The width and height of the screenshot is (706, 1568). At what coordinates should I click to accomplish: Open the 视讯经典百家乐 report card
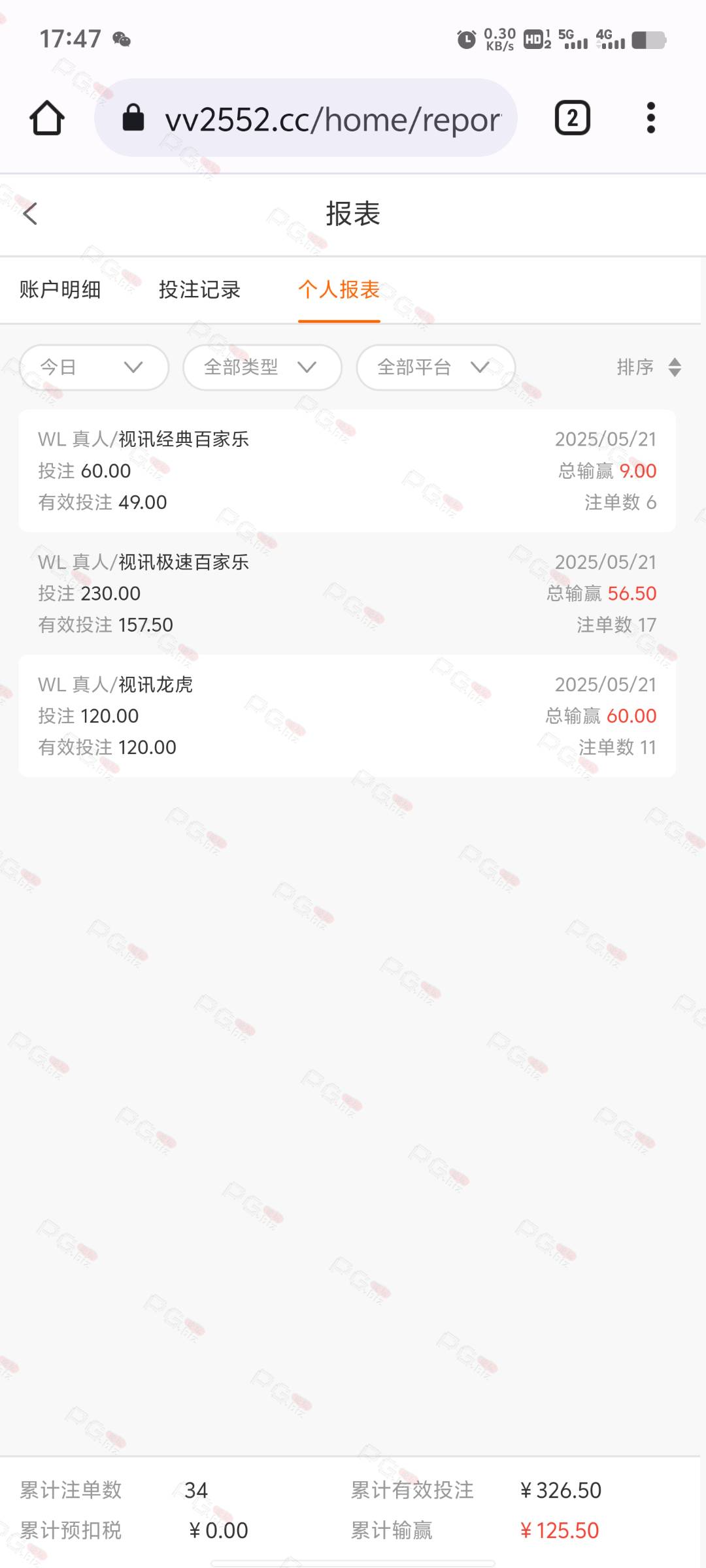pyautogui.click(x=347, y=470)
